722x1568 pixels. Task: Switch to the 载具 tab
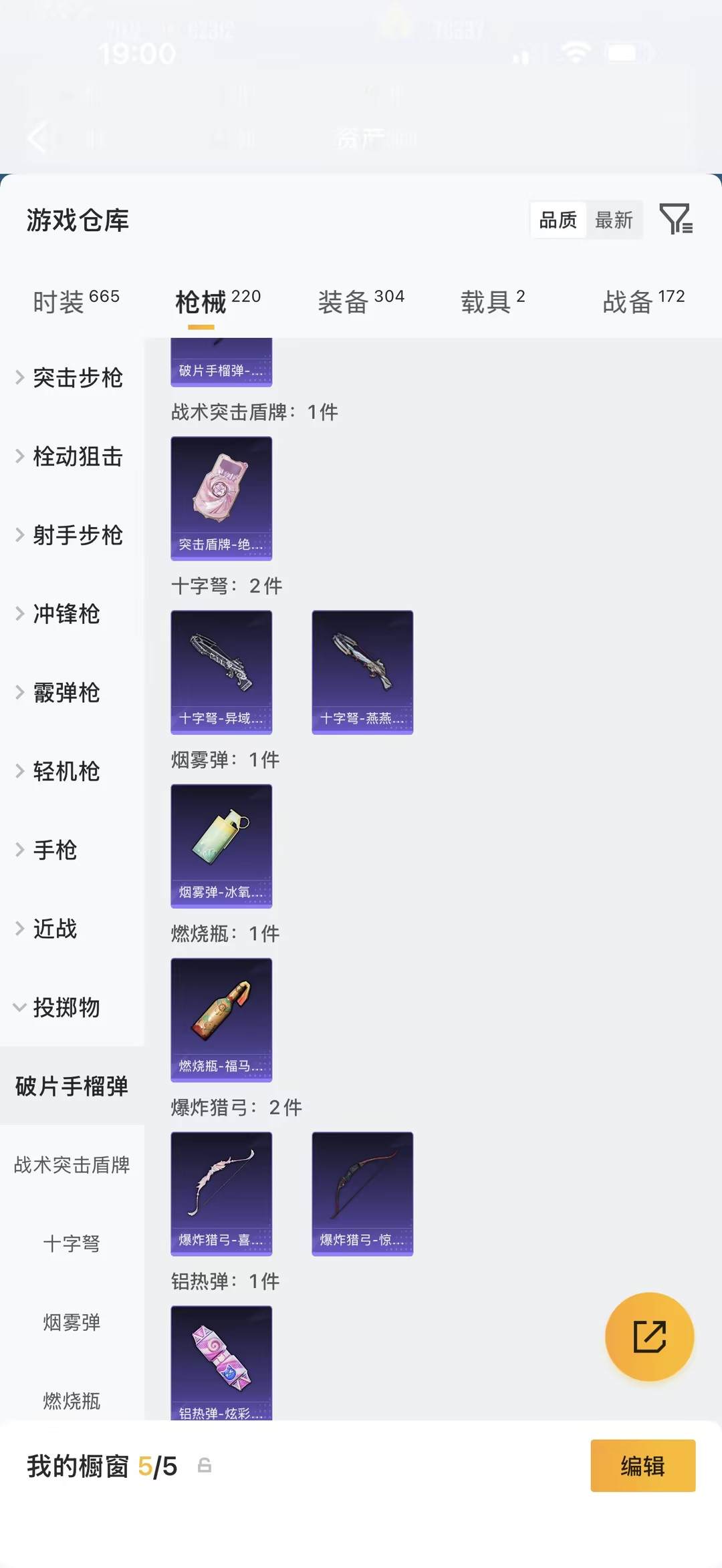tap(493, 301)
